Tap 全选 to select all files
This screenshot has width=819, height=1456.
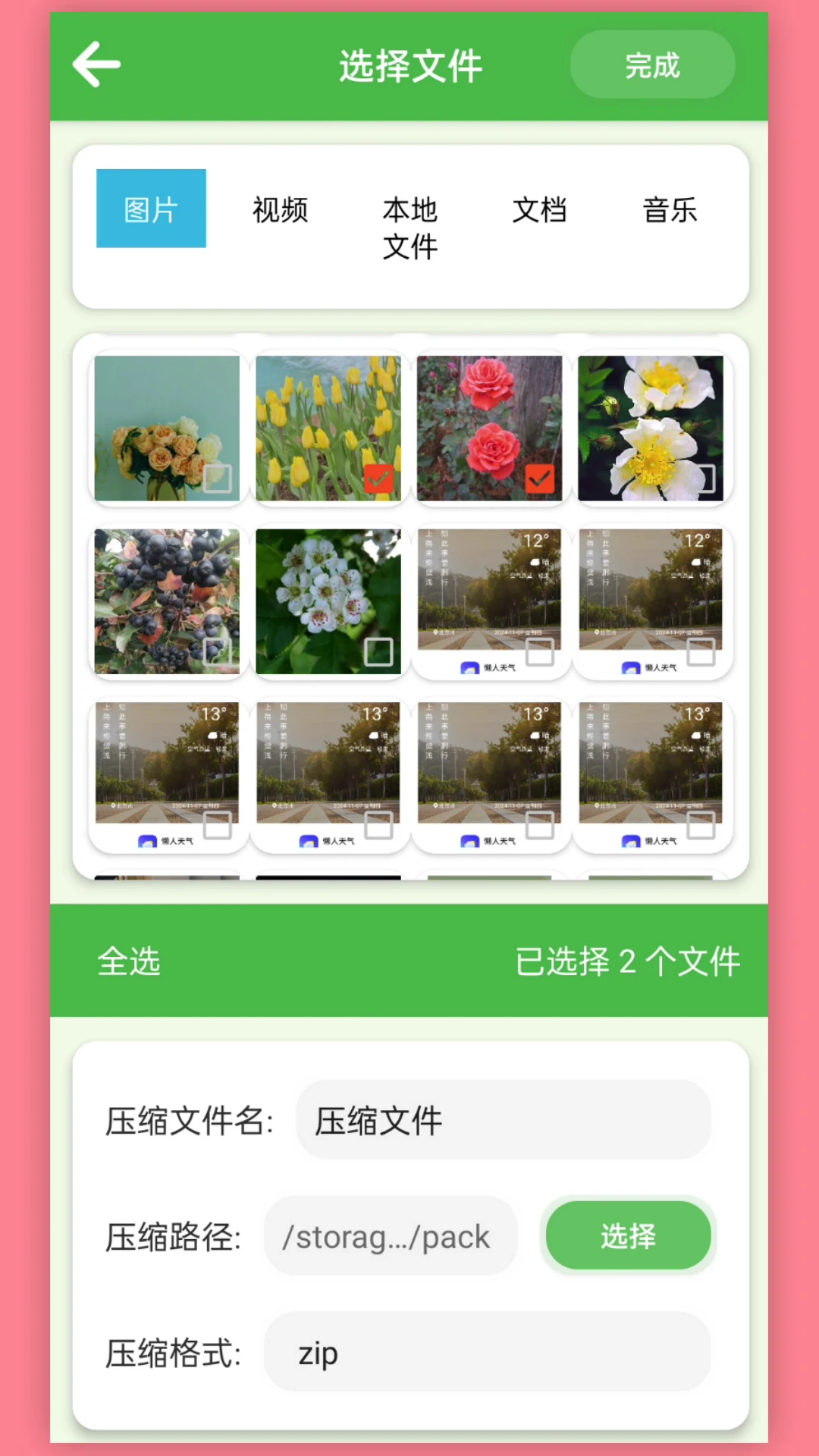129,962
